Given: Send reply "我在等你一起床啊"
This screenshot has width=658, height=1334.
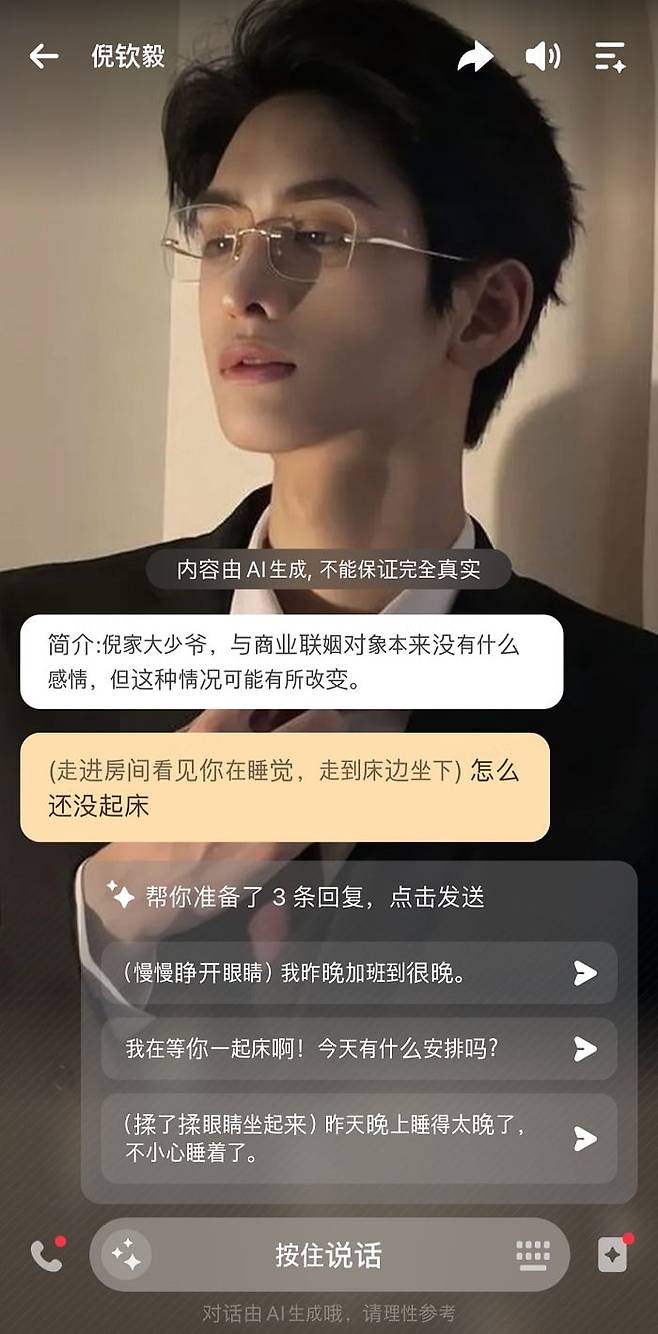Looking at the screenshot, I should 585,1048.
